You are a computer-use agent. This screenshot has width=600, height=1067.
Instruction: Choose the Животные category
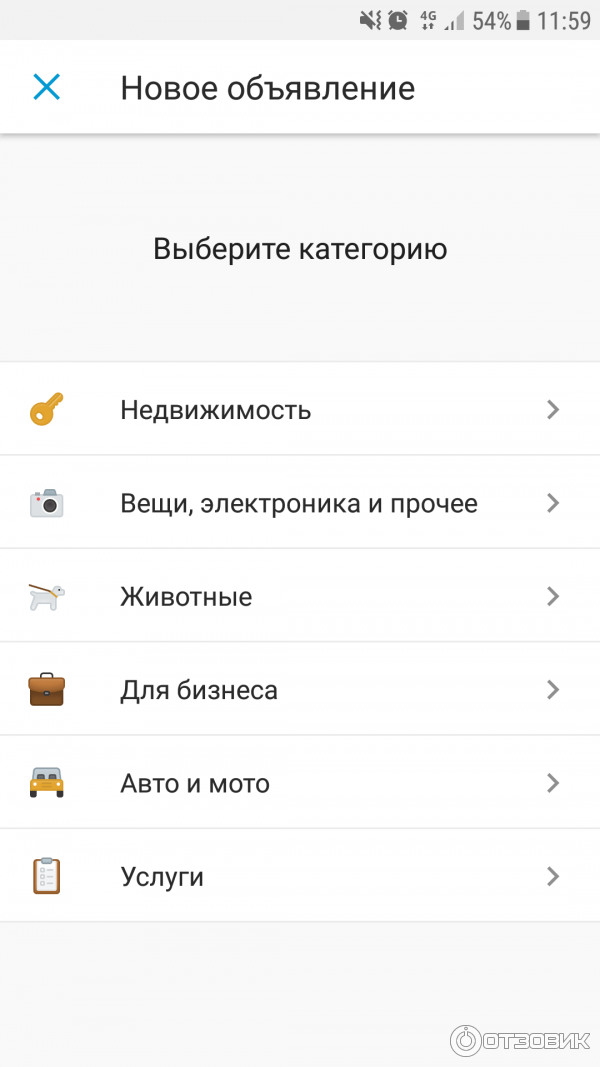pyautogui.click(x=300, y=596)
